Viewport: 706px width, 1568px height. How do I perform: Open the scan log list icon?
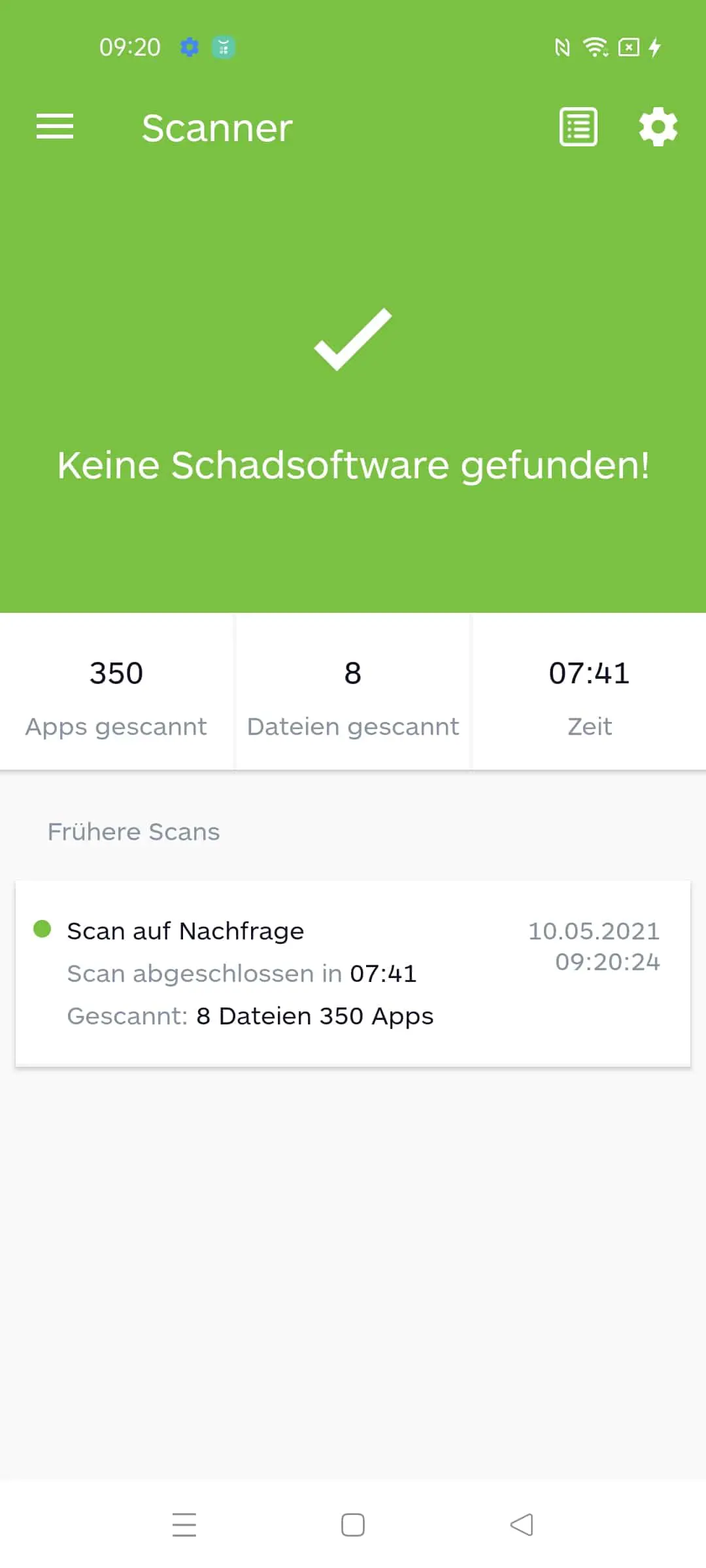pos(579,127)
